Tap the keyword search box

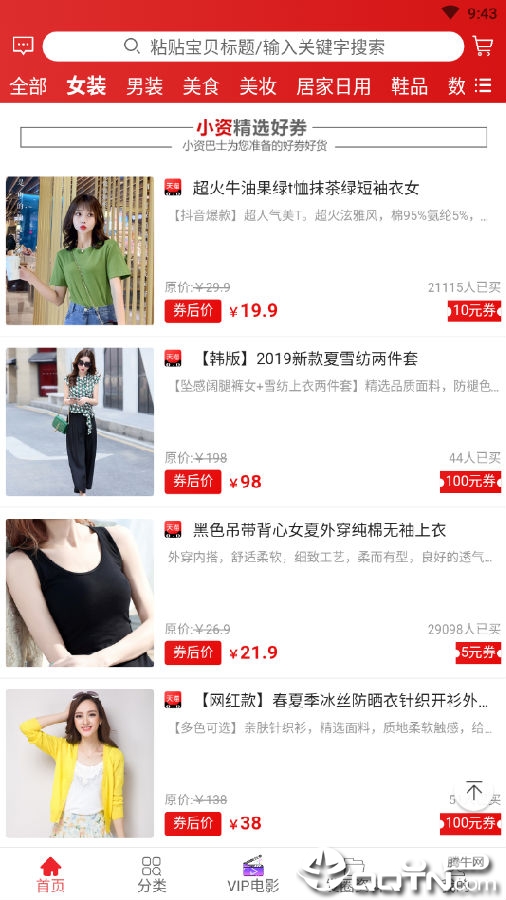point(253,46)
